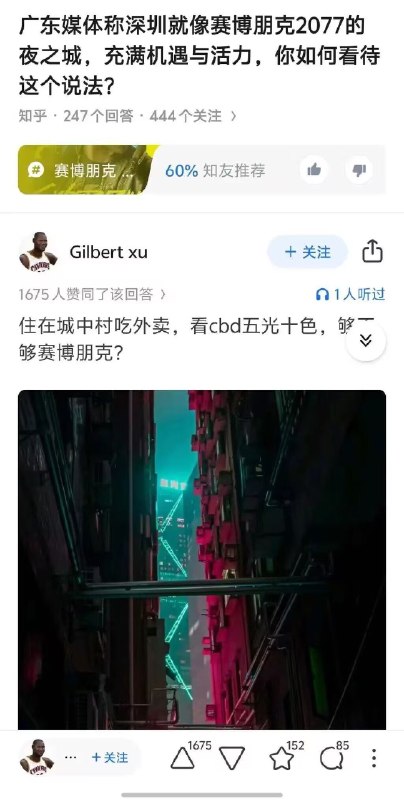Open Gilbert xu's profile avatar
404x800 pixels.
38,252
